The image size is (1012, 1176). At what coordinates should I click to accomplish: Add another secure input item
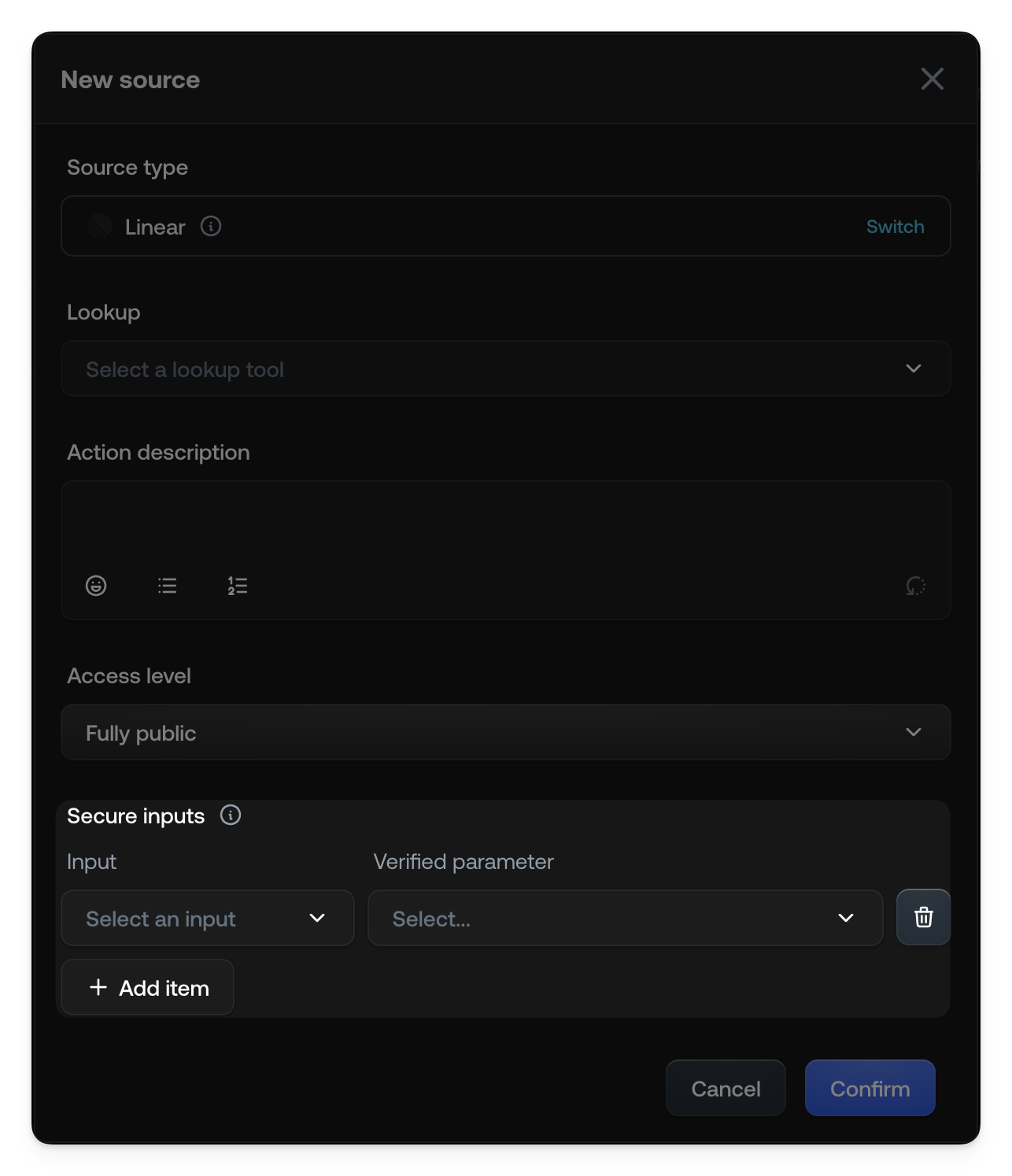[147, 987]
